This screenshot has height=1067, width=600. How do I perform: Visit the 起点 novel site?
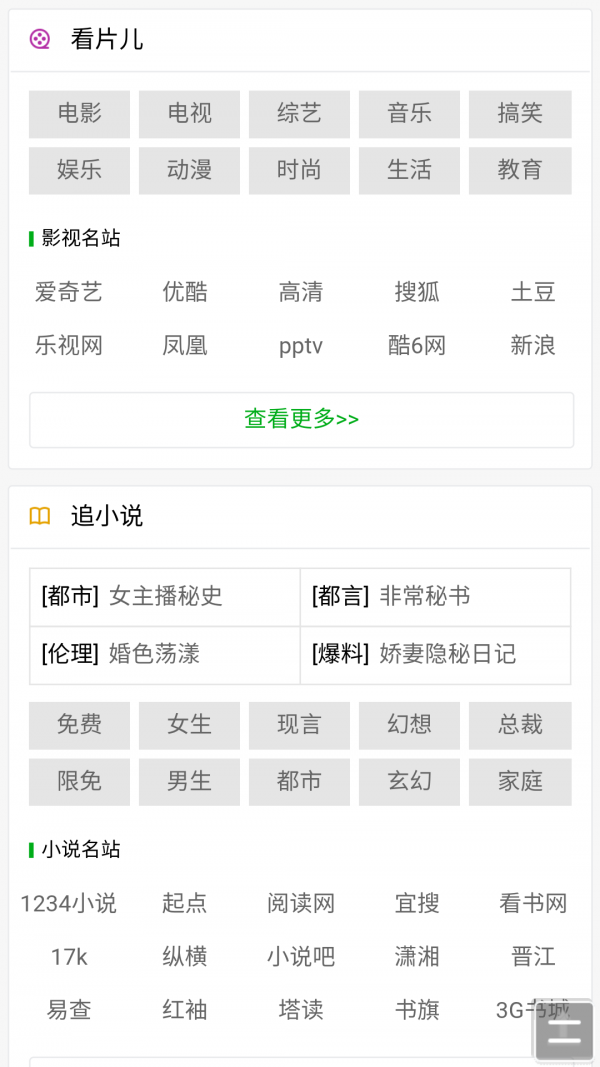[x=185, y=903]
